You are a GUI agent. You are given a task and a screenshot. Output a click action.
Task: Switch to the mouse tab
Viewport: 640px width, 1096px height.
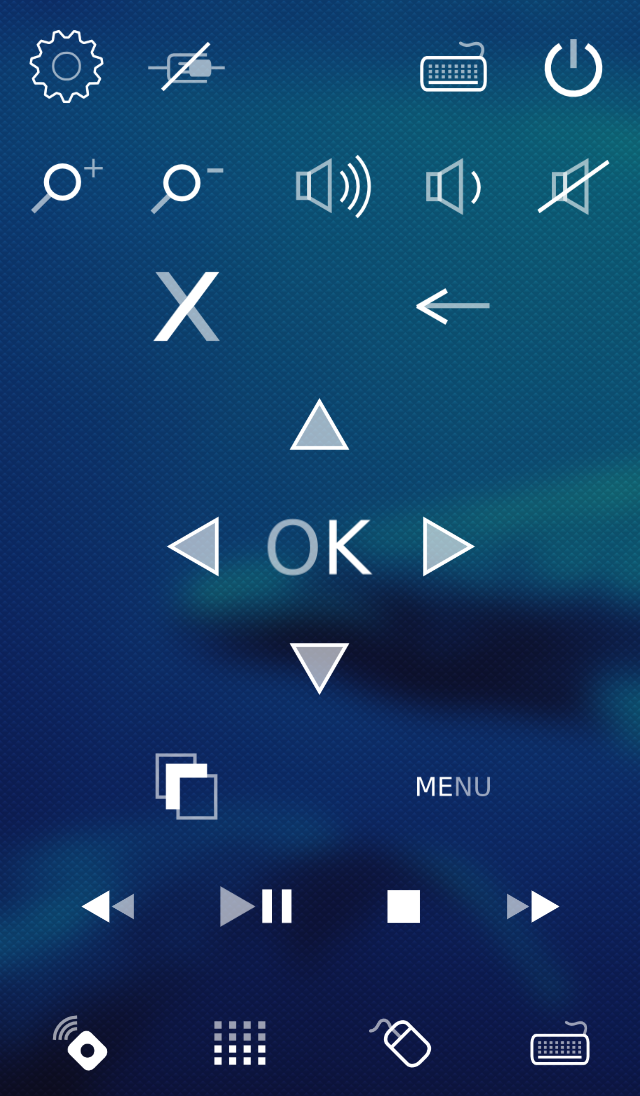(400, 1044)
